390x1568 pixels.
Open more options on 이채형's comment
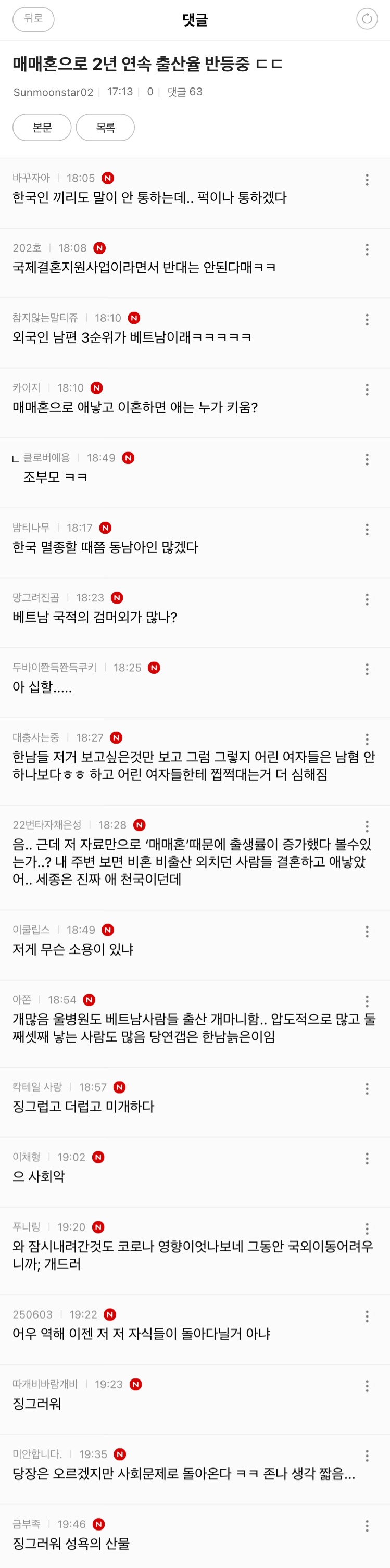point(367,1159)
